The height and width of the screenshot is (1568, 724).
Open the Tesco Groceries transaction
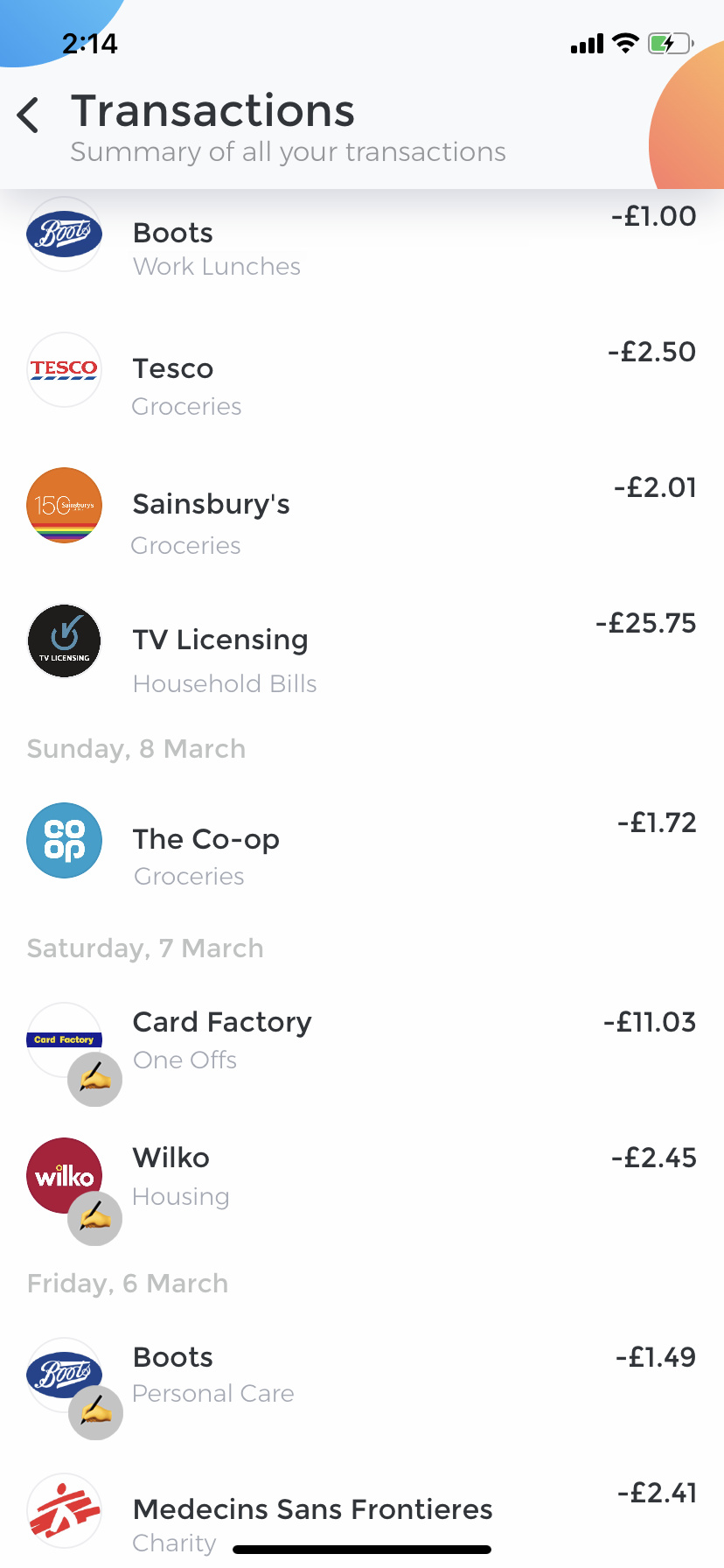[362, 378]
